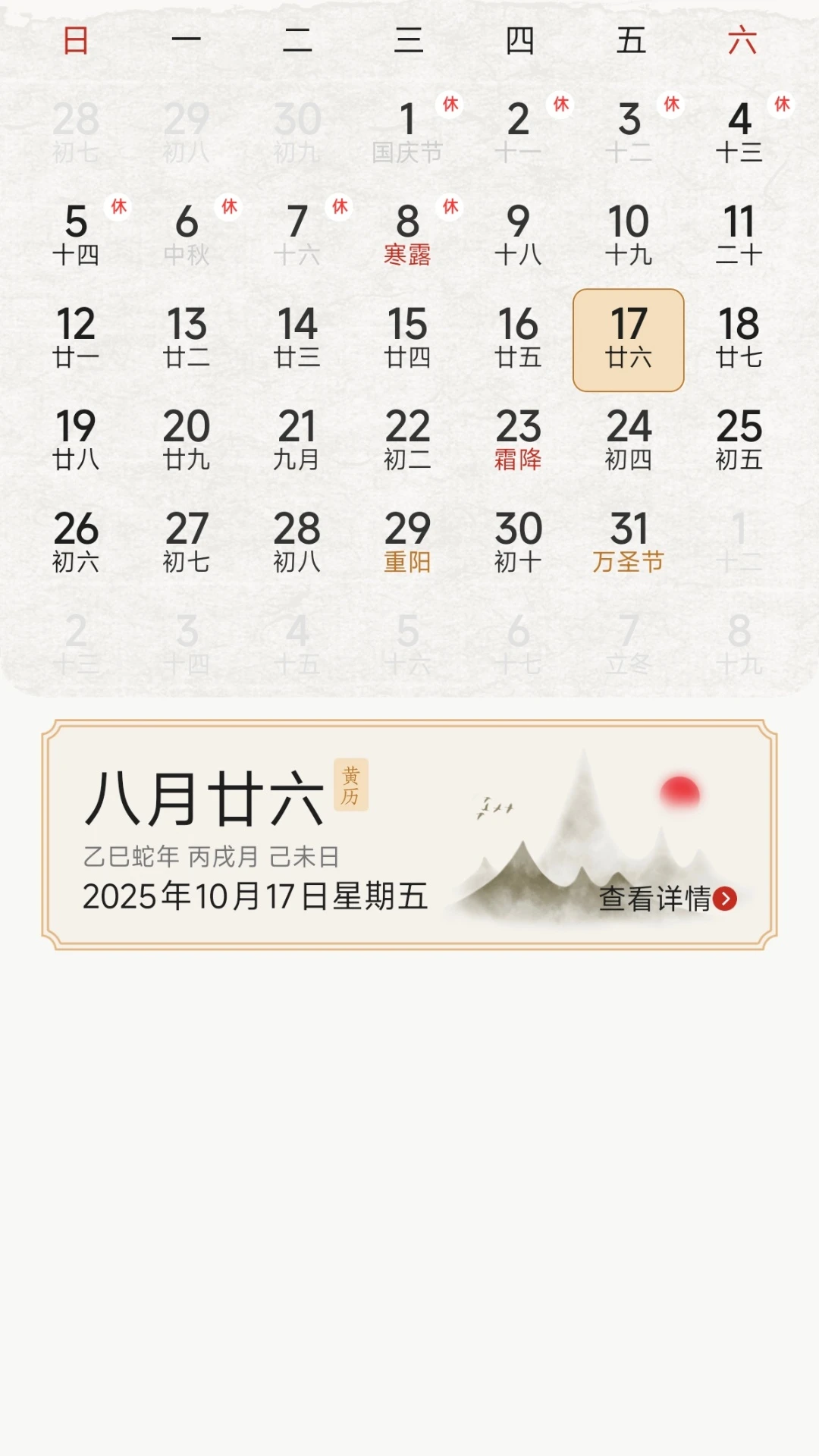Tap today's date October 17
Screen dimensions: 819x1456
coord(629,339)
